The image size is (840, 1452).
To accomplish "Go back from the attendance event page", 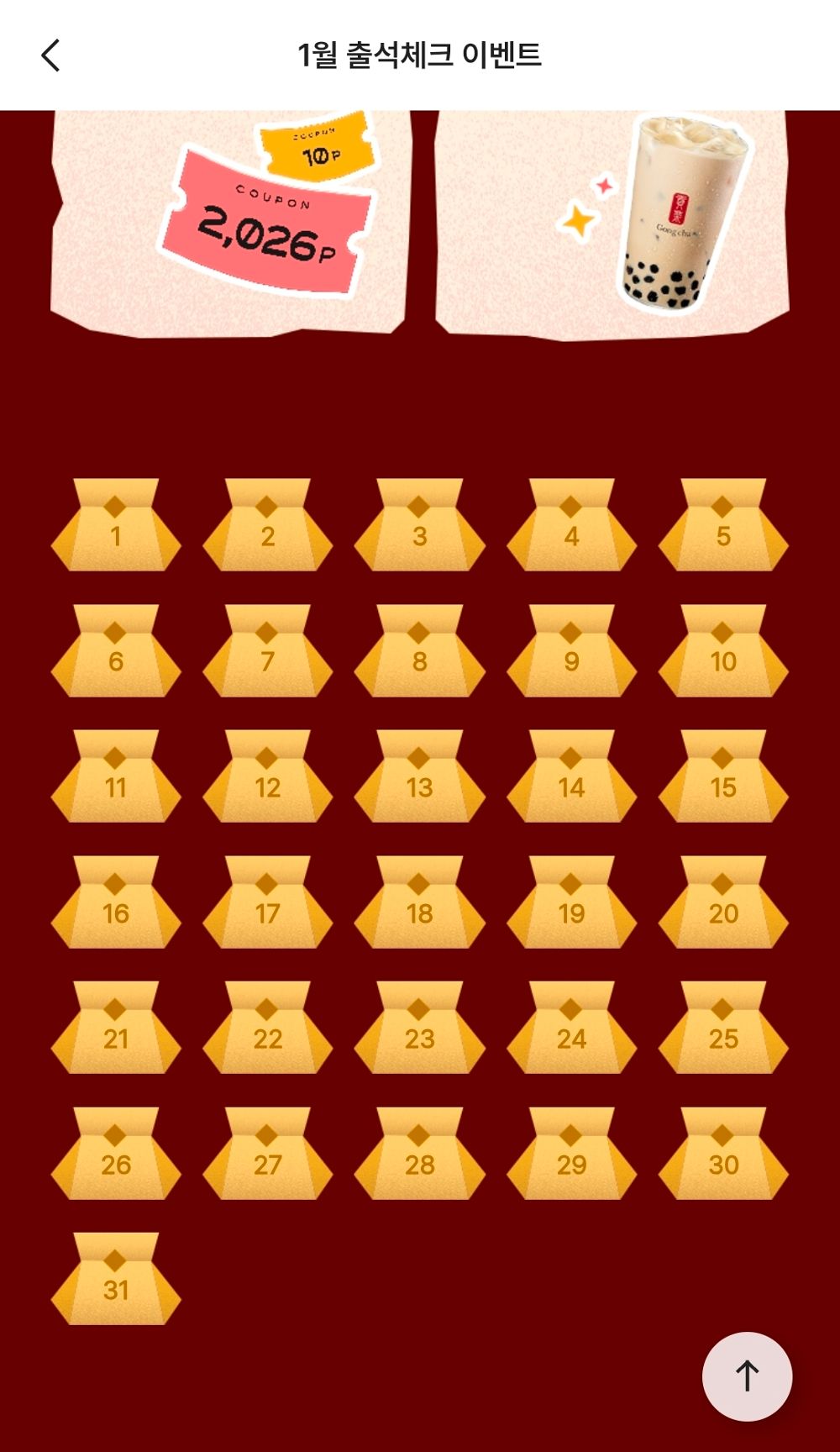I will 51,55.
